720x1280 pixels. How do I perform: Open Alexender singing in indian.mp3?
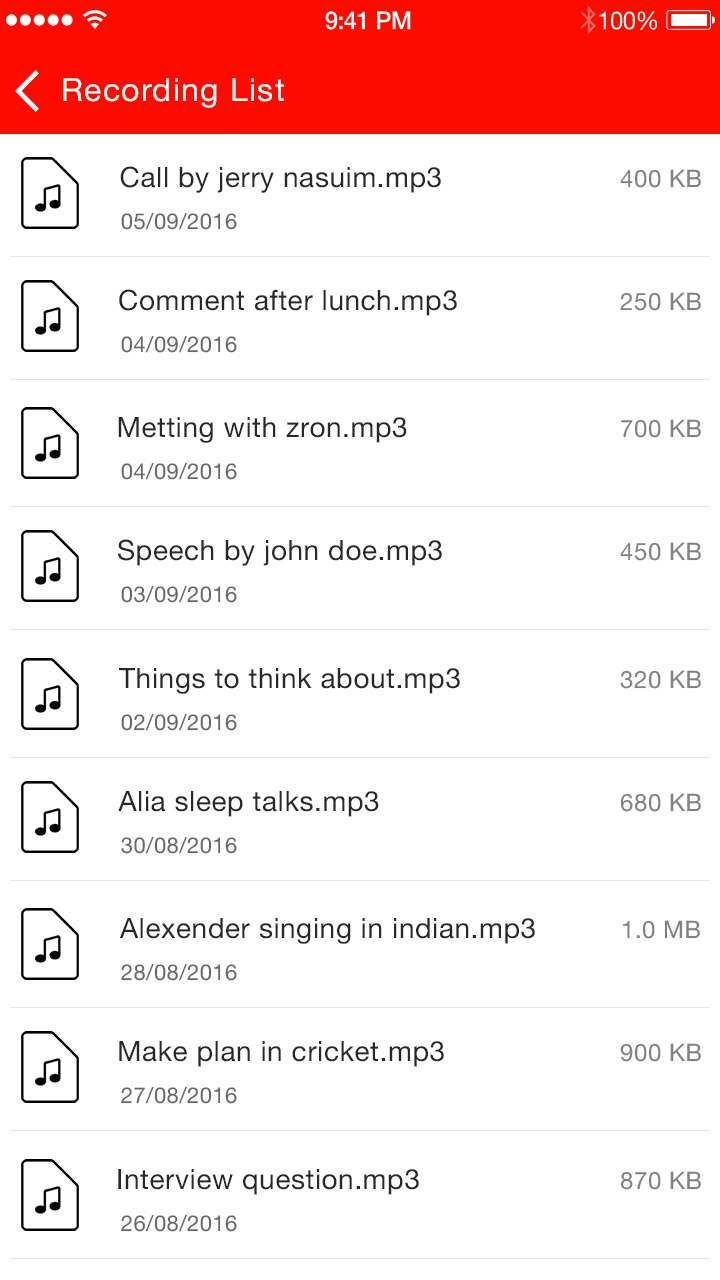point(328,930)
